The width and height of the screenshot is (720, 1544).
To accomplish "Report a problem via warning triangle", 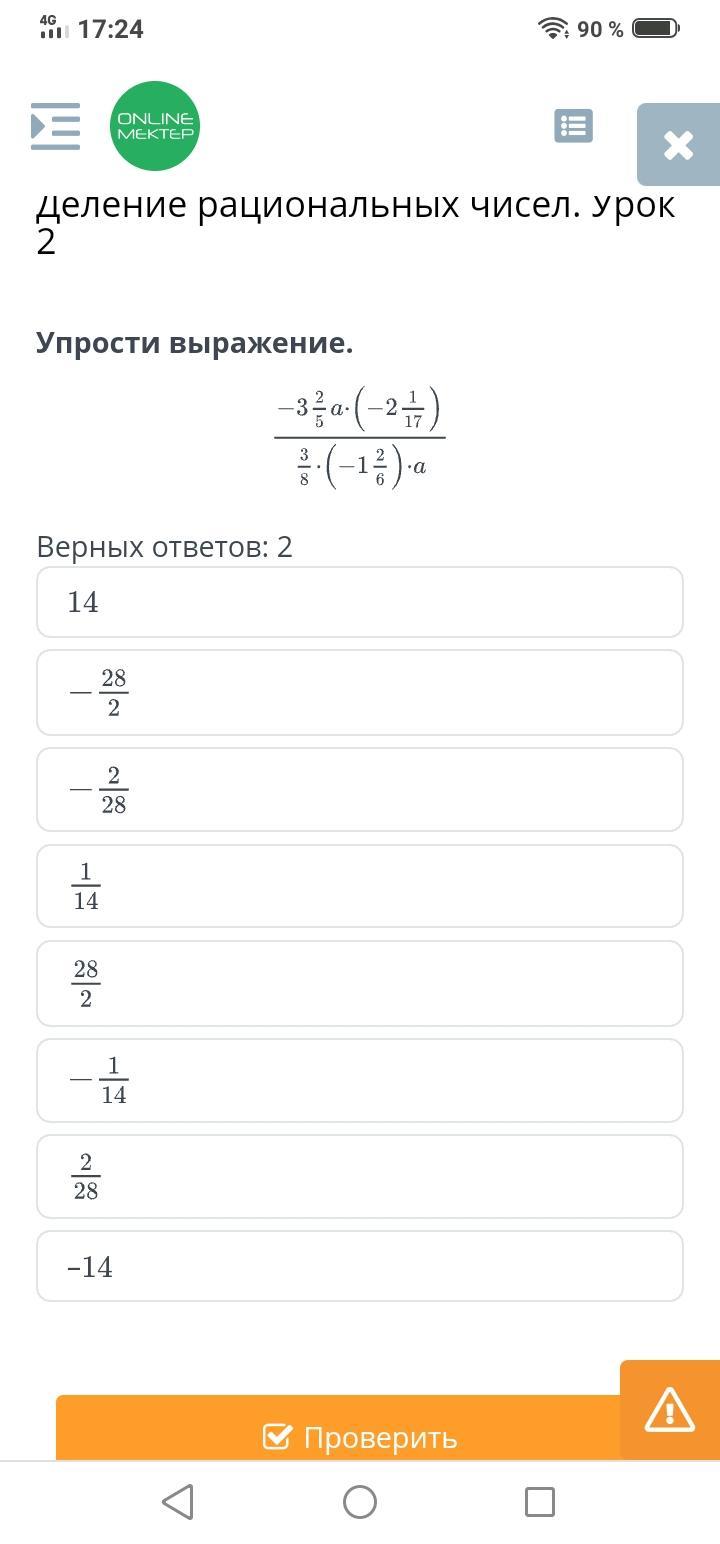I will coord(670,1410).
